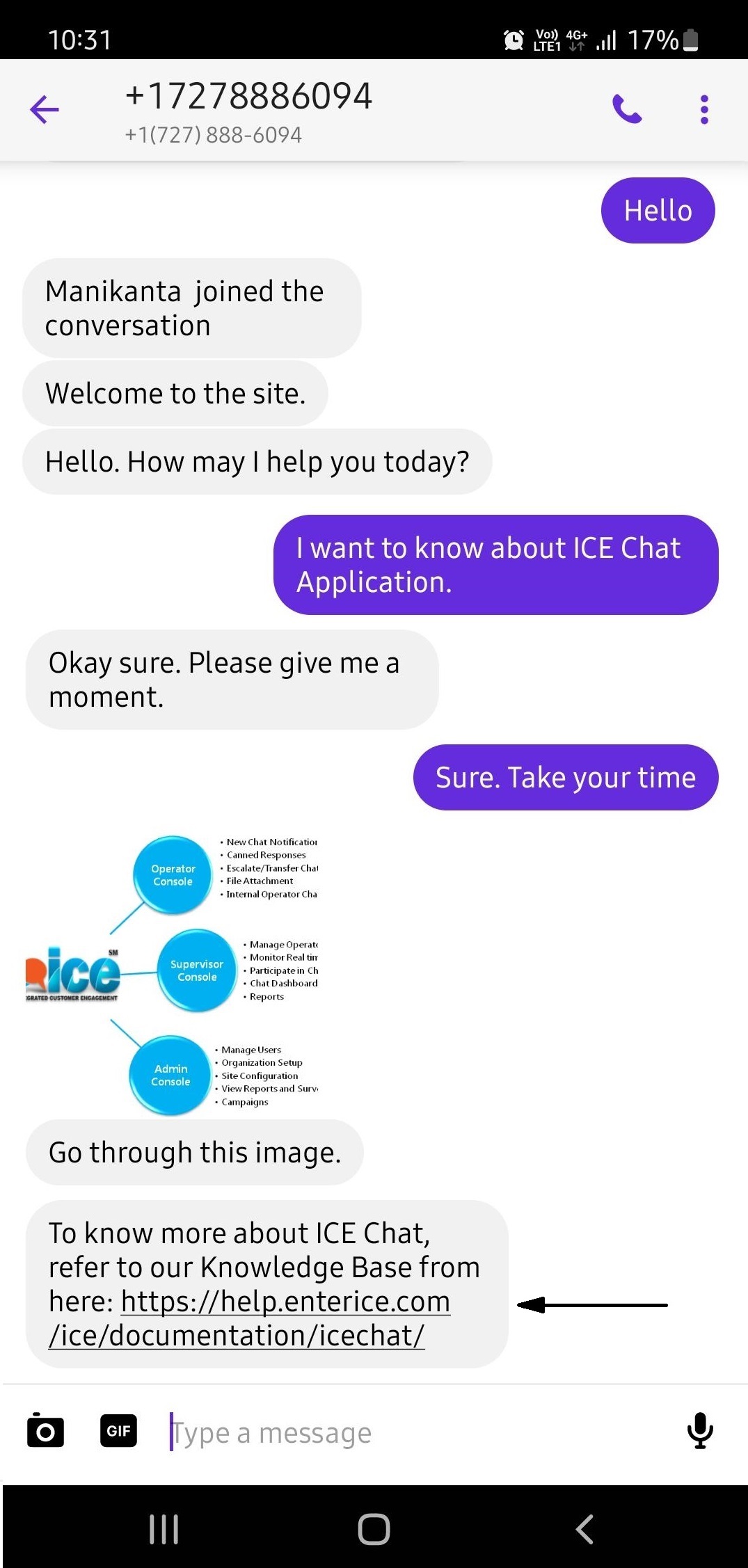Go back to the conversations list

click(45, 109)
